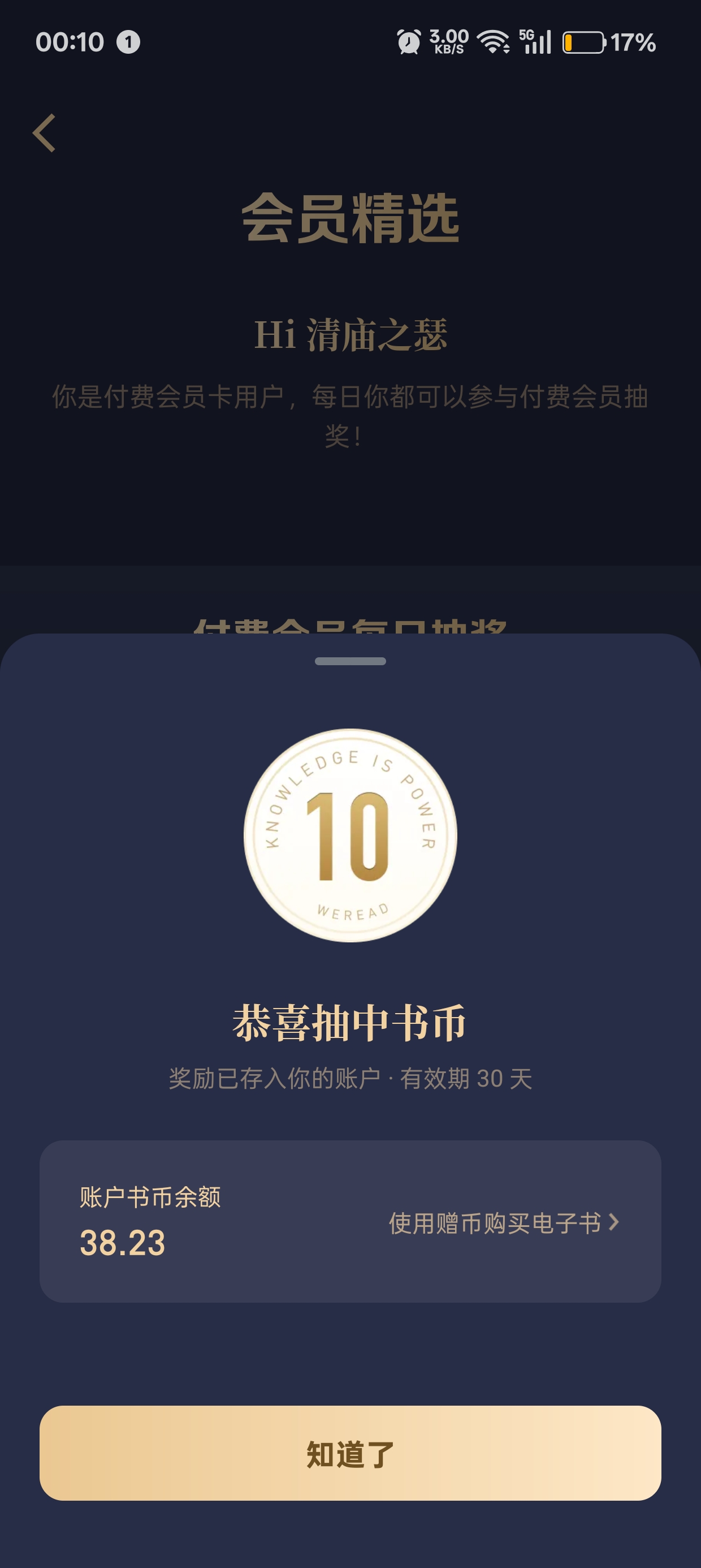Tap the bottom sheet drag handle
Viewport: 701px width, 1568px height.
tap(350, 661)
